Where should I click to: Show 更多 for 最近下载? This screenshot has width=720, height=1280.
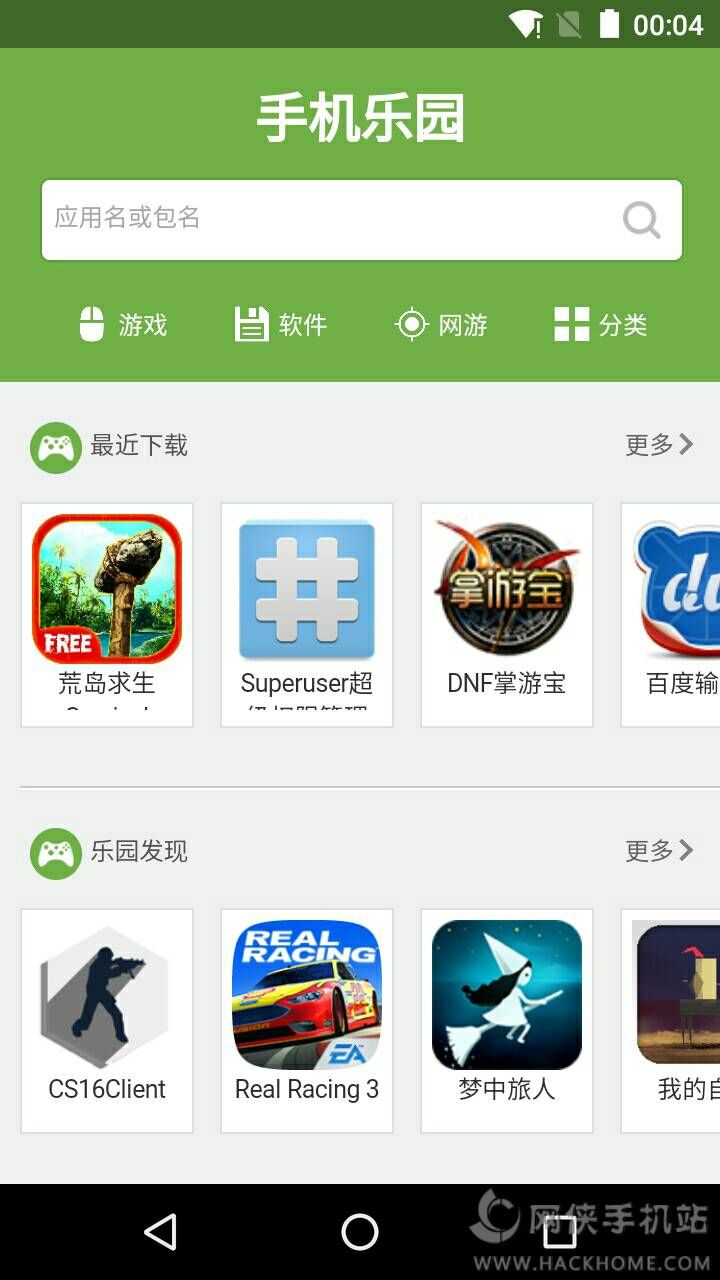659,444
